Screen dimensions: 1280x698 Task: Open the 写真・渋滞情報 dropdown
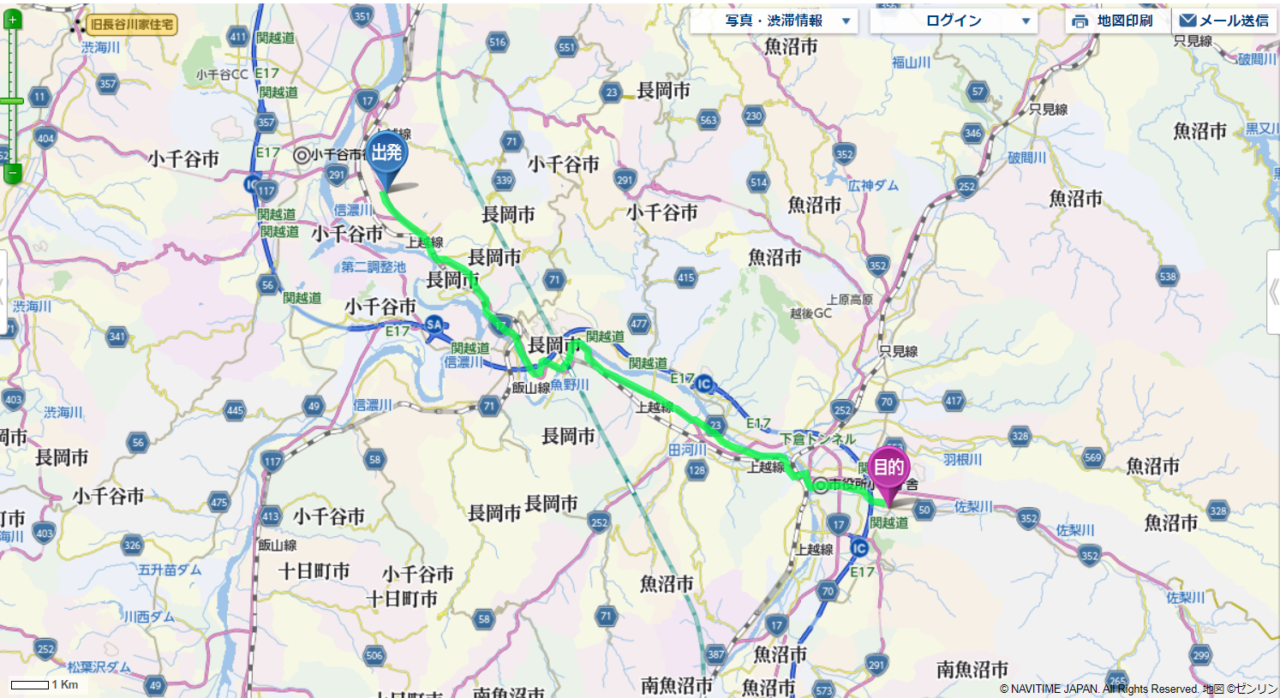pos(773,21)
